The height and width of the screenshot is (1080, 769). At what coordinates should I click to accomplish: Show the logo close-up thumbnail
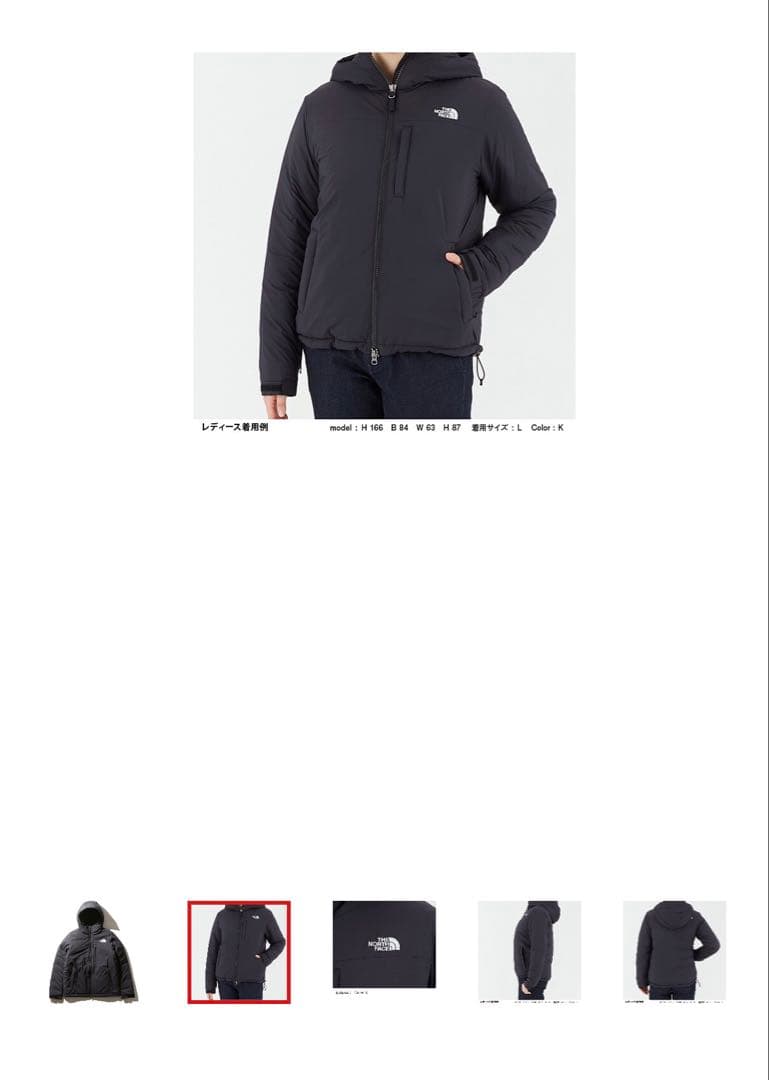coord(384,945)
